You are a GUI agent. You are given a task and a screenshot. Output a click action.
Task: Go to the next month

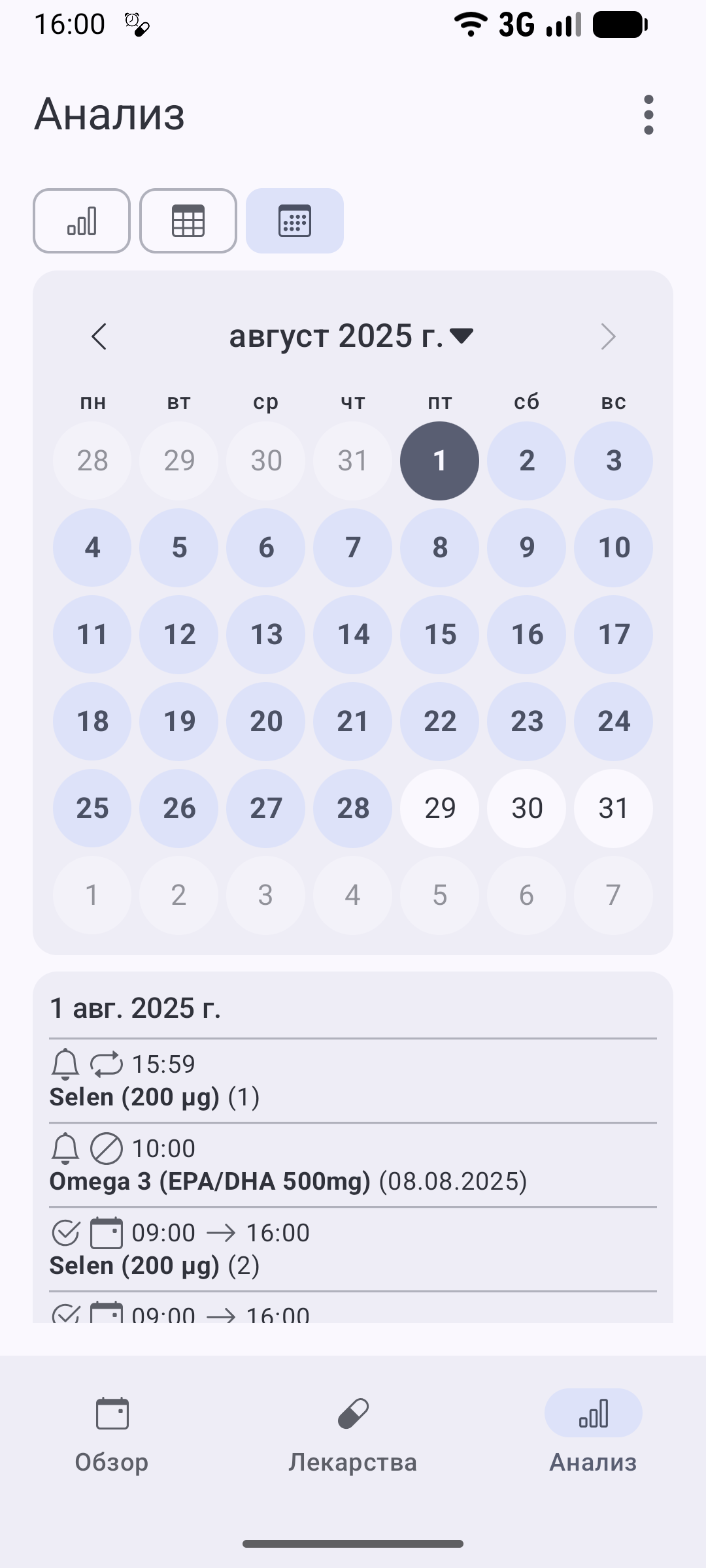[608, 336]
